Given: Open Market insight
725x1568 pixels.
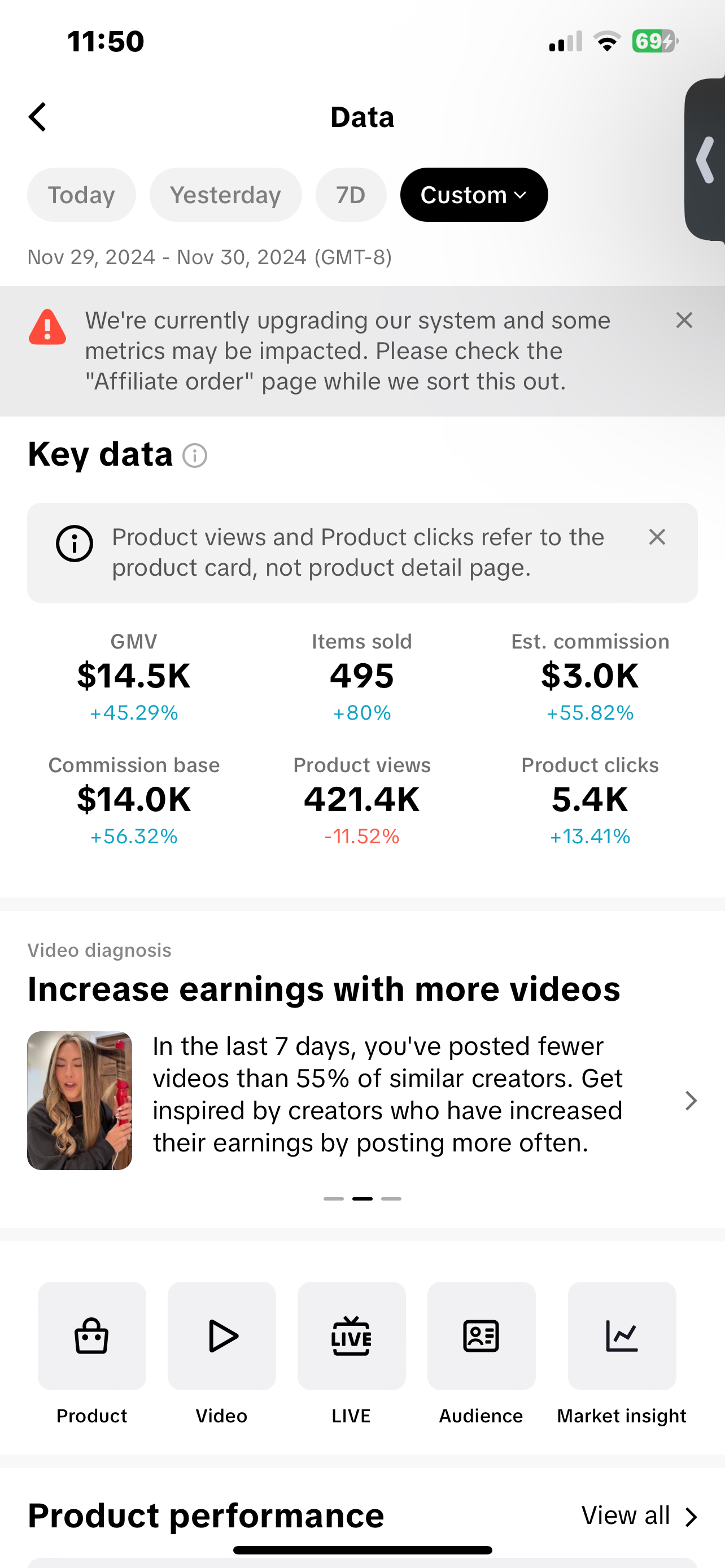Looking at the screenshot, I should click(x=622, y=1336).
